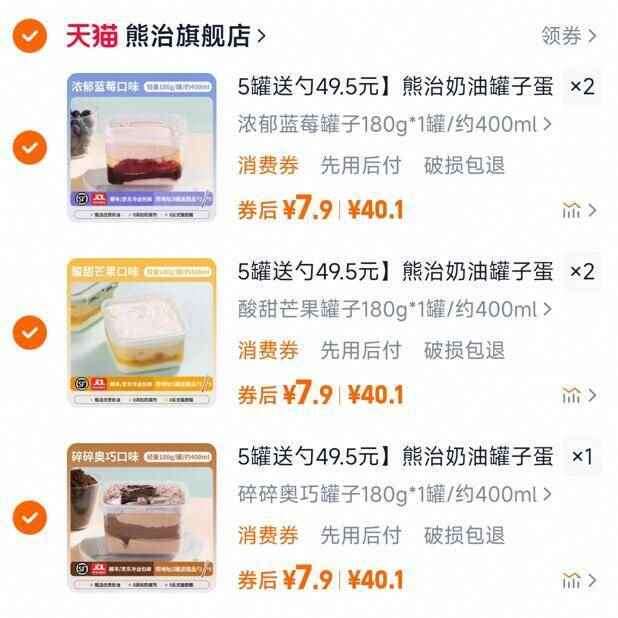Open the 碎碎奥巧口味 product image
The height and width of the screenshot is (618, 618).
click(x=143, y=518)
